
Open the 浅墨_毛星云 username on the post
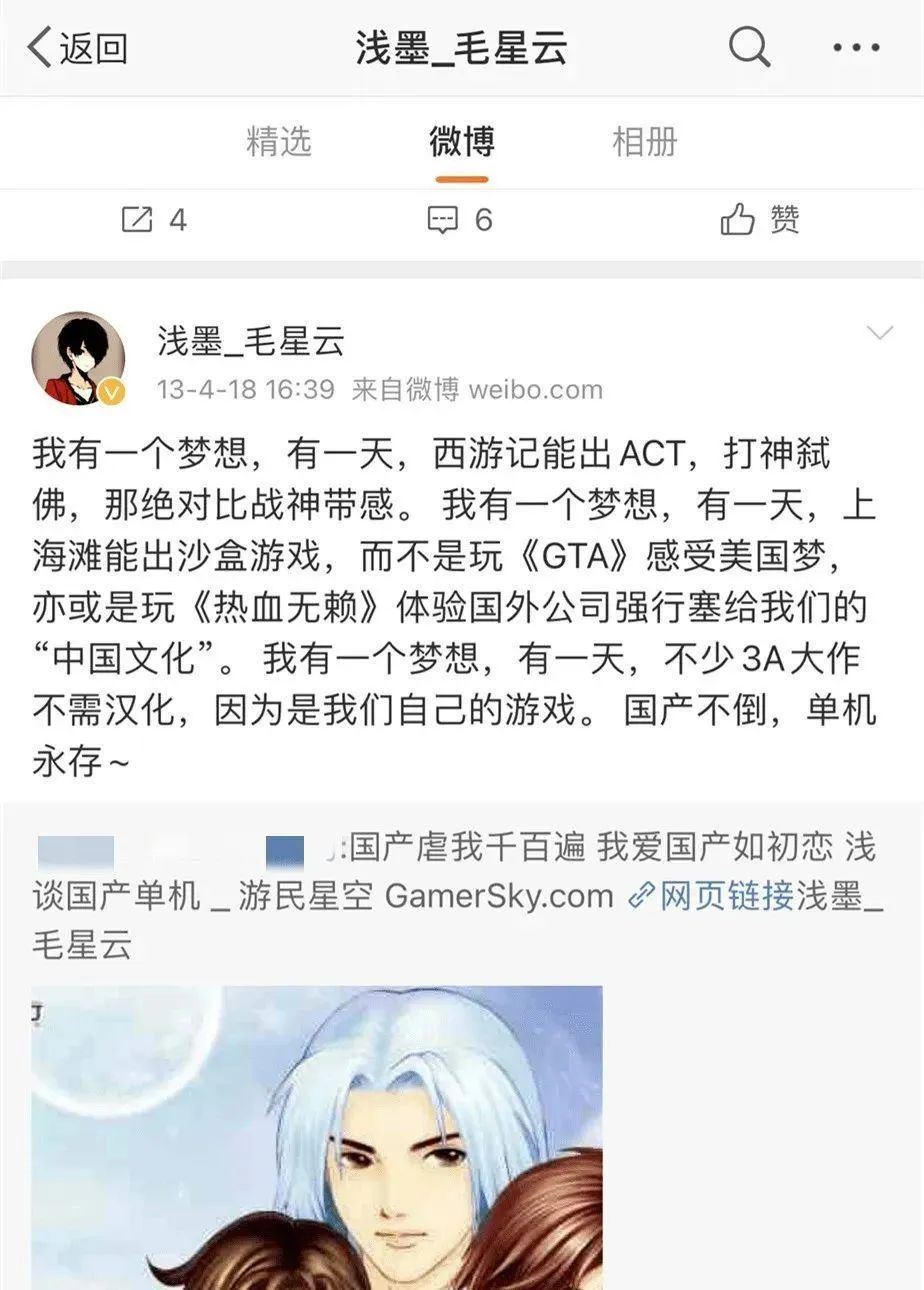250,342
